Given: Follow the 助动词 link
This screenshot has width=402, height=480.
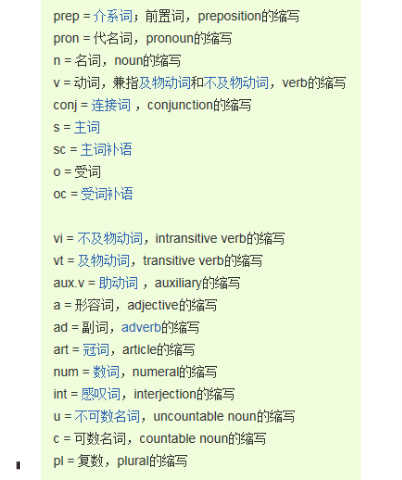Looking at the screenshot, I should click(x=118, y=283).
